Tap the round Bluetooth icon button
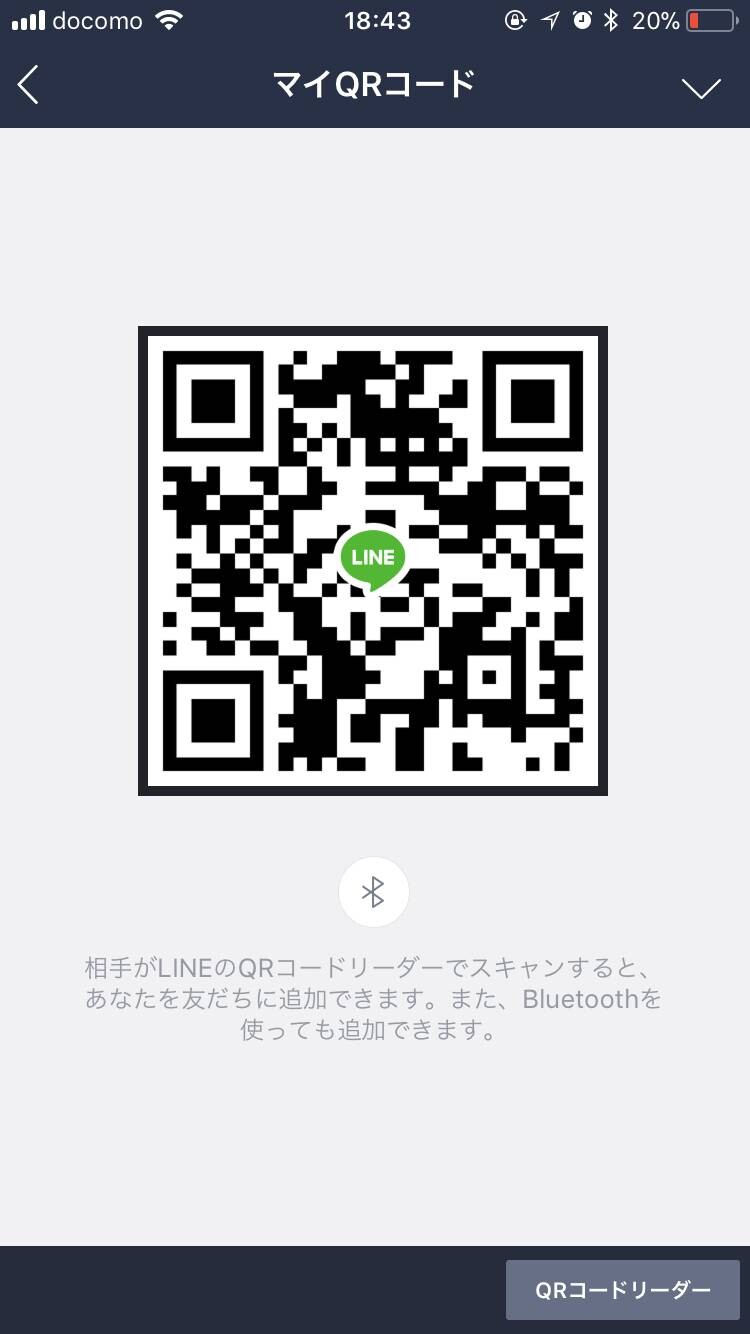Viewport: 750px width, 1334px height. 373,892
